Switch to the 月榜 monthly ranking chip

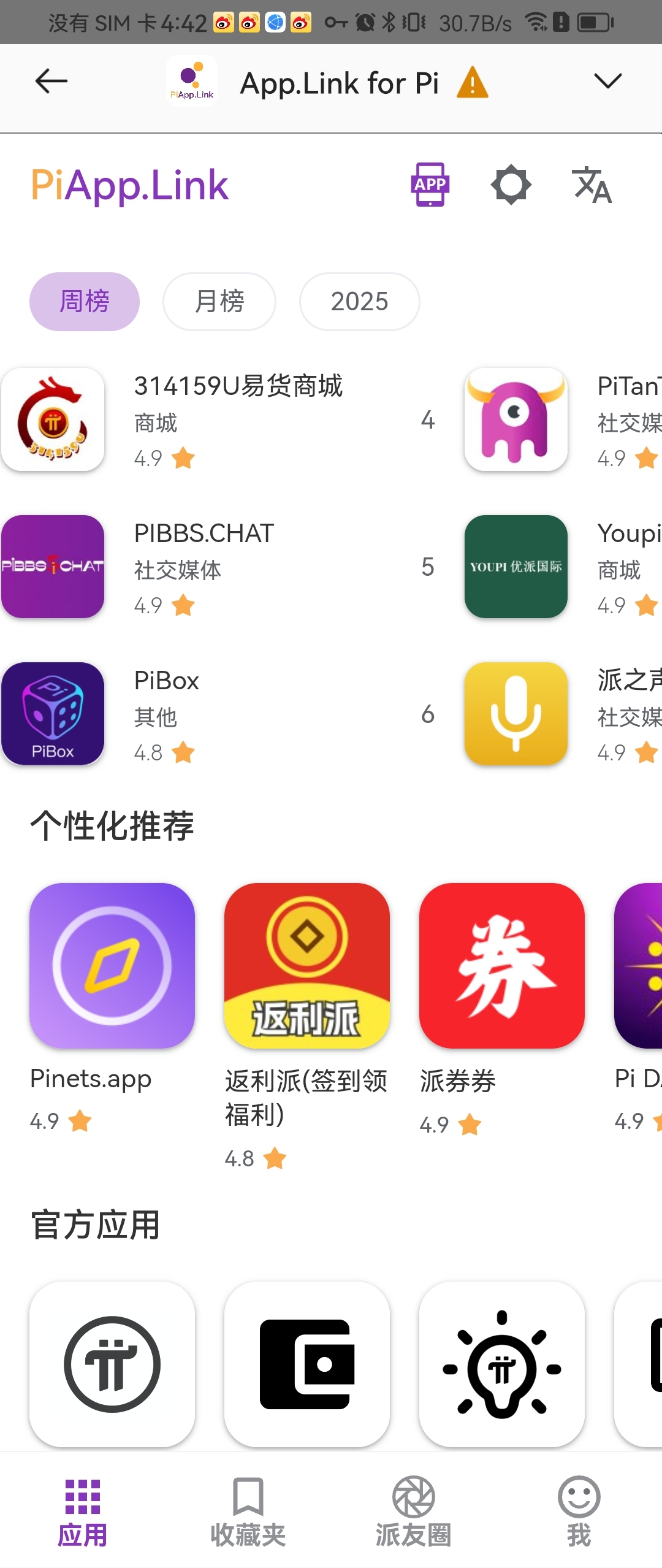[219, 302]
